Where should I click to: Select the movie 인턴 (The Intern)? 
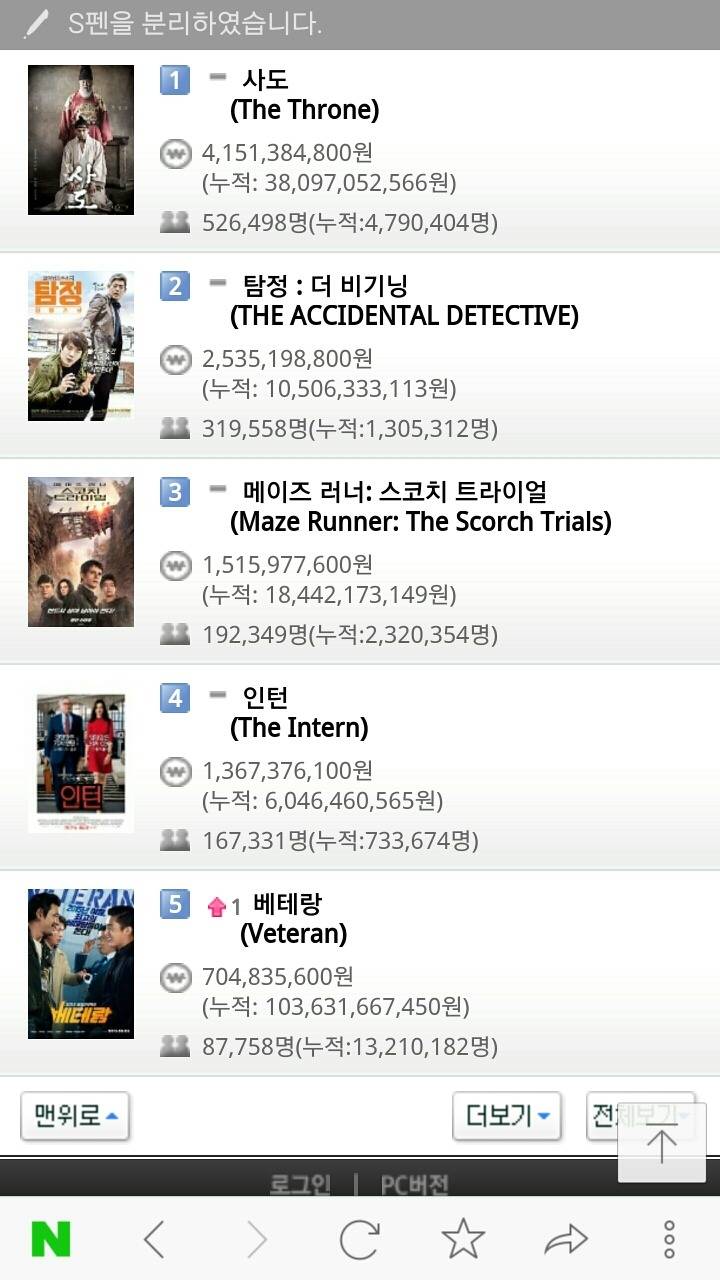point(298,713)
